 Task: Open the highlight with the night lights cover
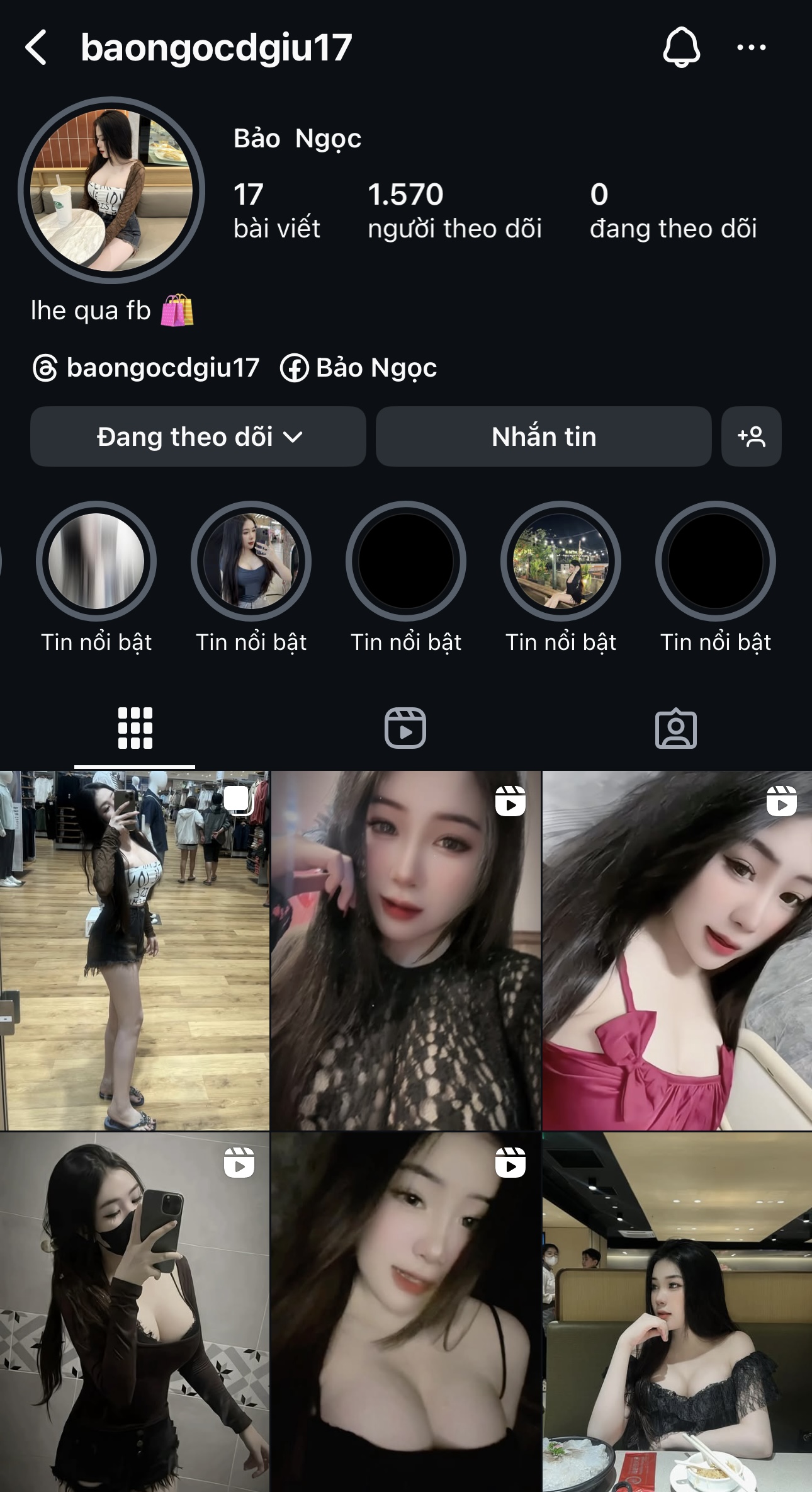tap(560, 561)
